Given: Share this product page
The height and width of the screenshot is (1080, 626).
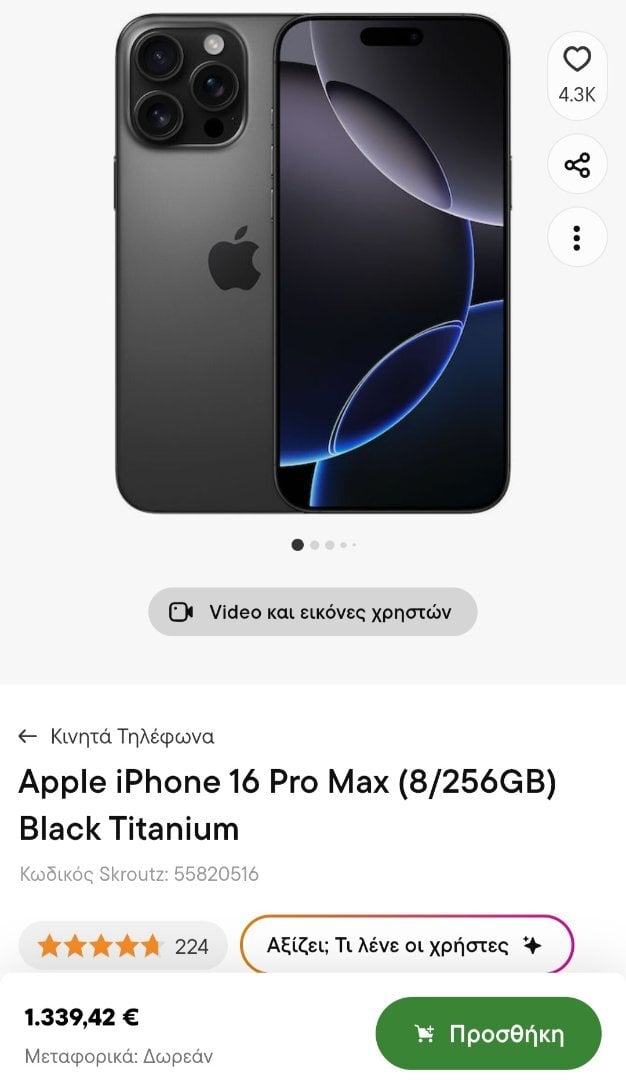Looking at the screenshot, I should (x=577, y=165).
